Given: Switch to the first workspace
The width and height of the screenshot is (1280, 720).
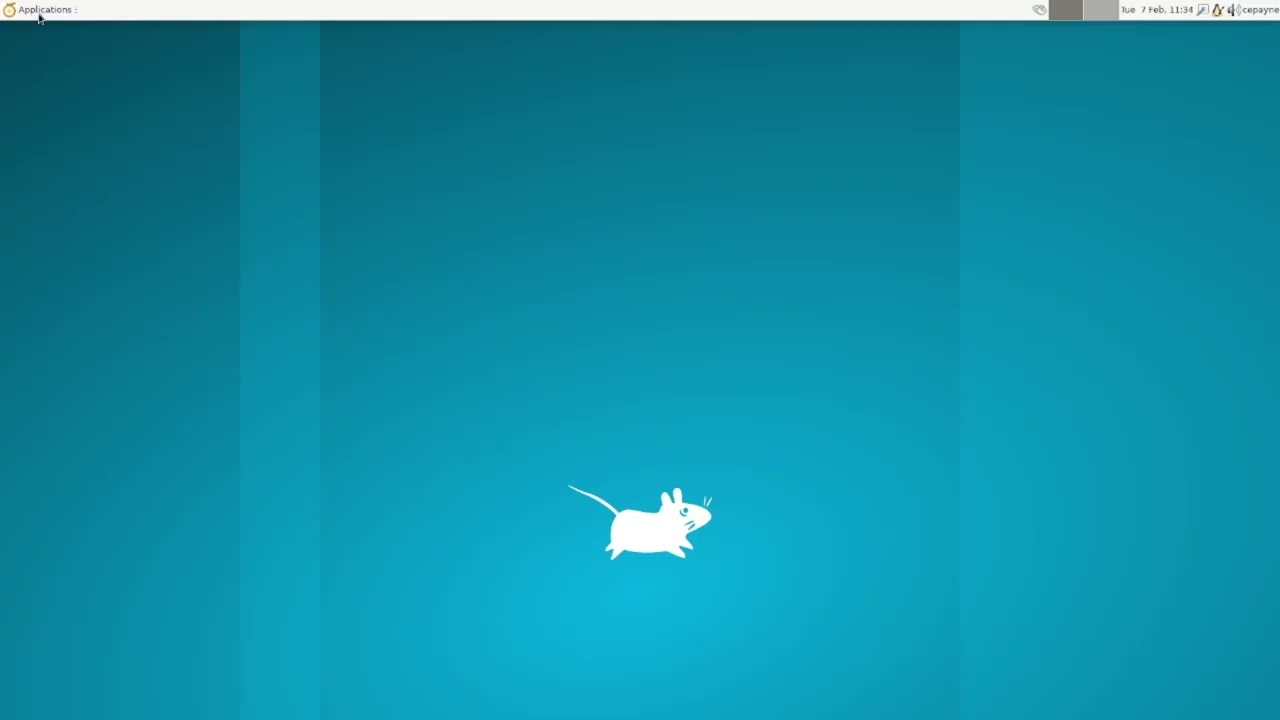Looking at the screenshot, I should (1066, 10).
